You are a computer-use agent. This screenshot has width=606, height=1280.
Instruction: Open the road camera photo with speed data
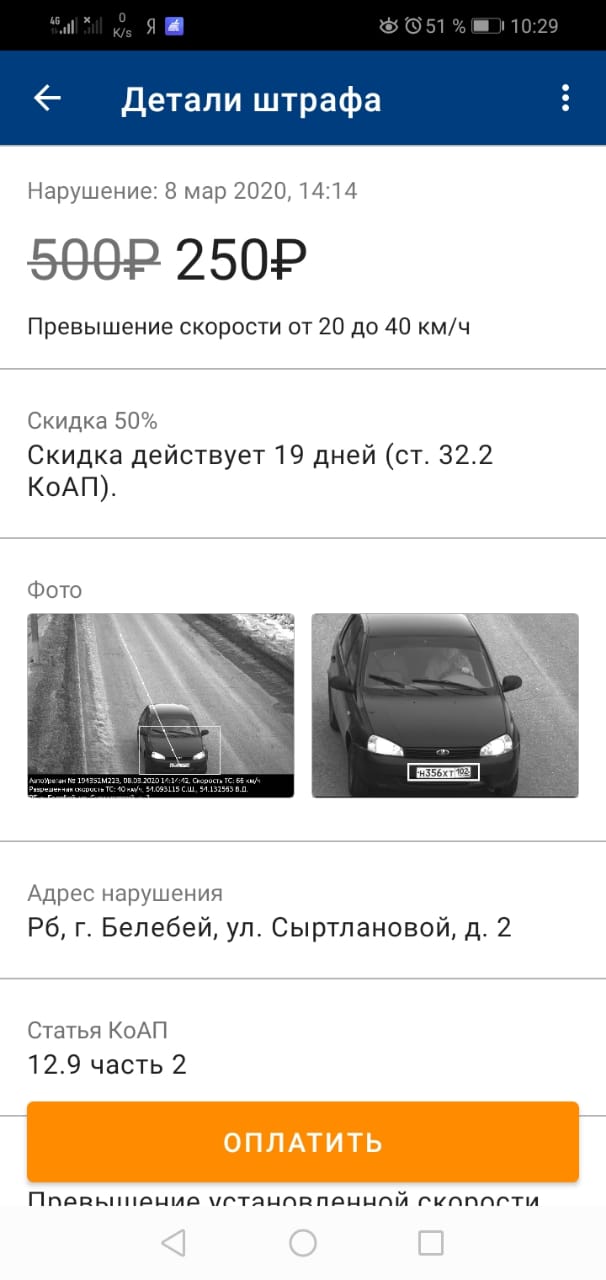point(160,705)
